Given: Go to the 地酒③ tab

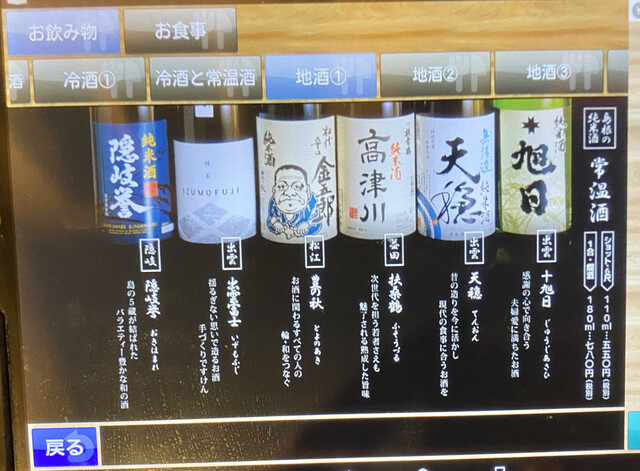Looking at the screenshot, I should 548,72.
